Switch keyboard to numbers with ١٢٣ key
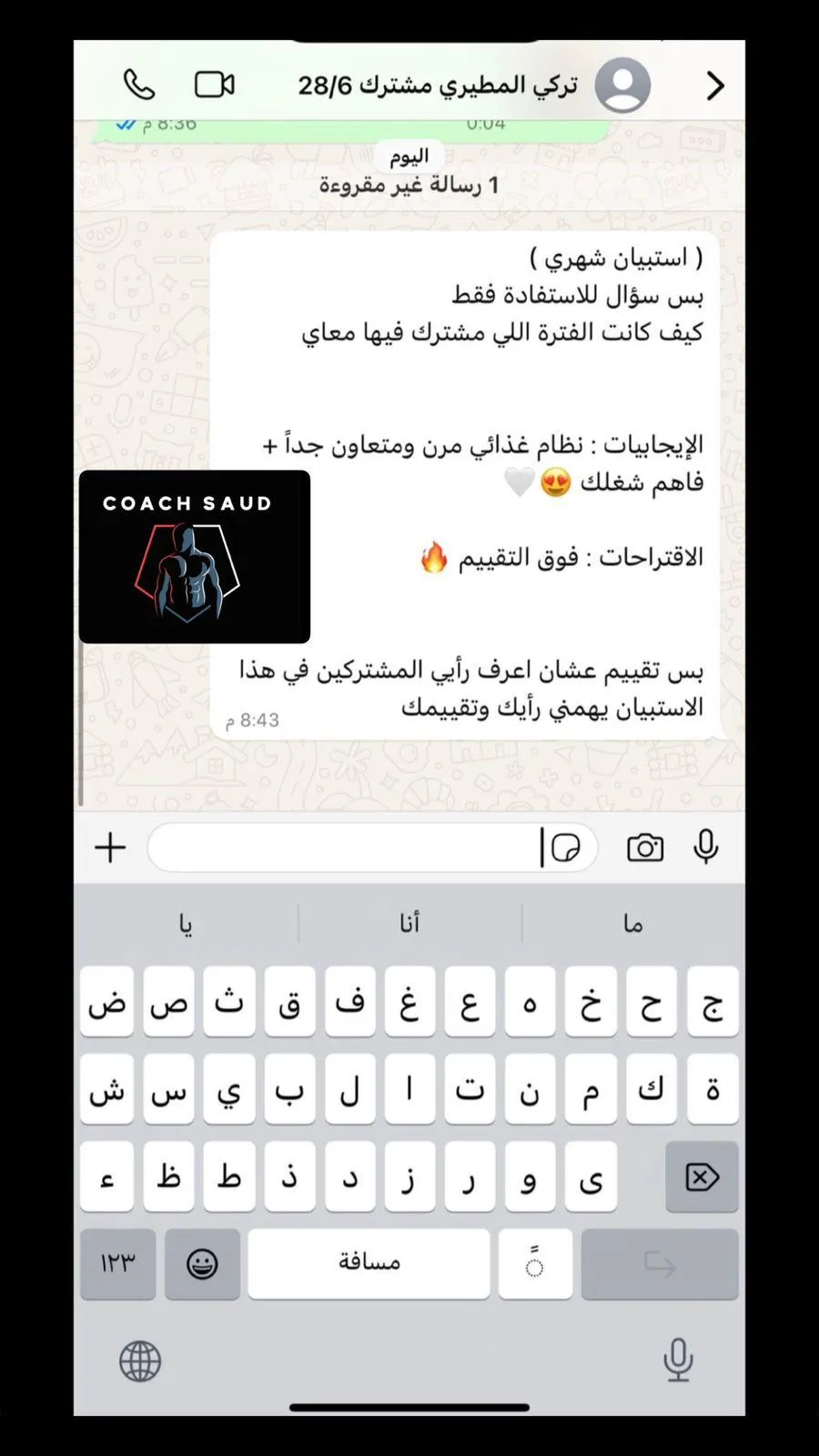Image resolution: width=819 pixels, height=1456 pixels. [117, 1264]
